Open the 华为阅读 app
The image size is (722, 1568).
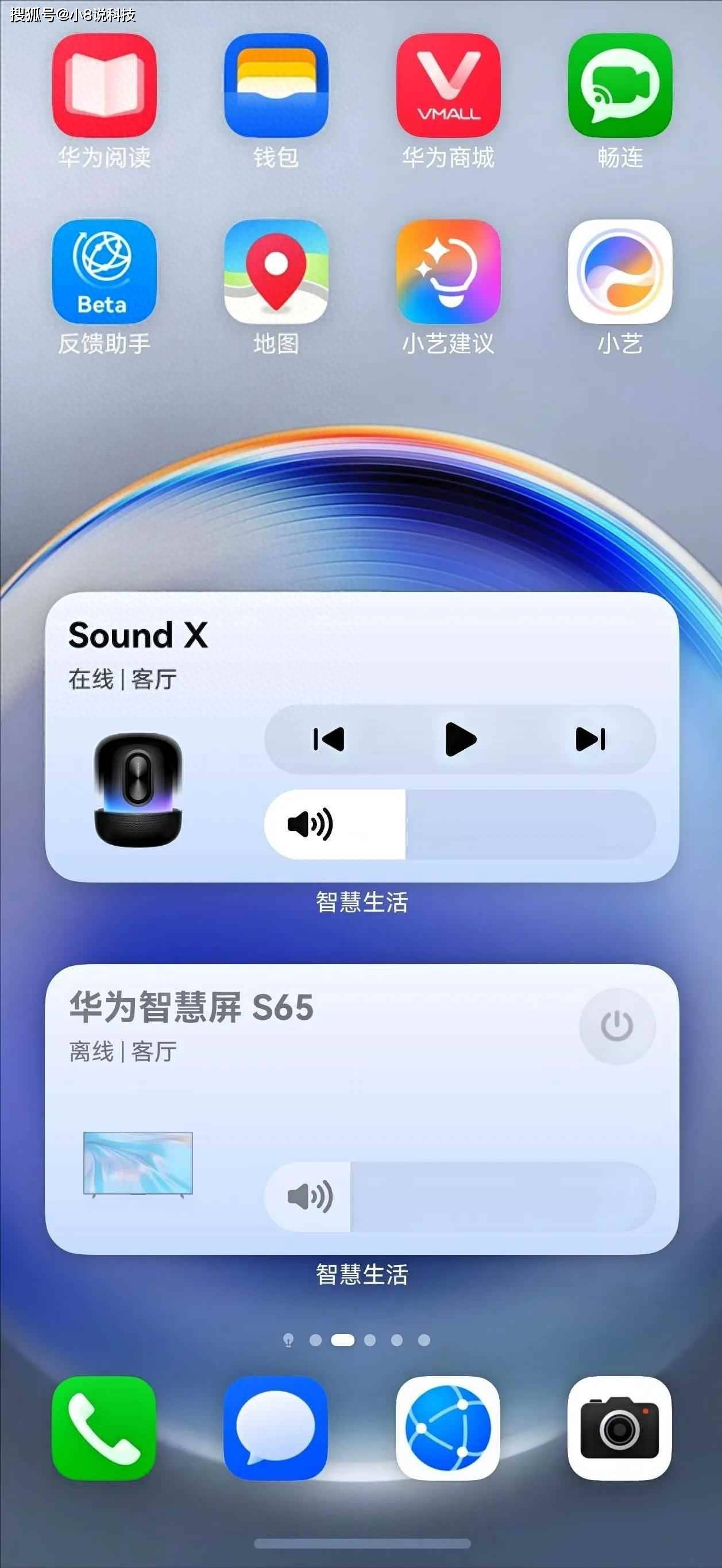coord(104,86)
